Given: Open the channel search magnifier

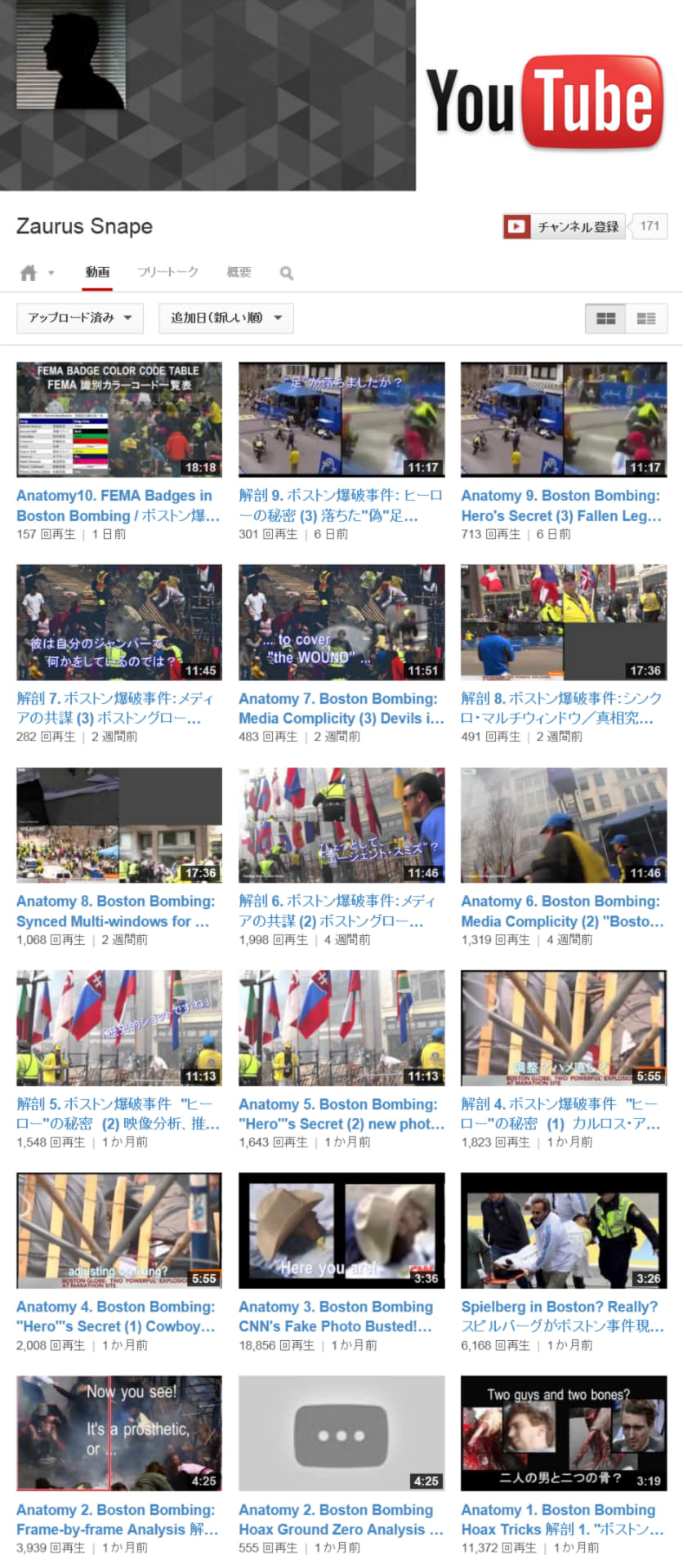Looking at the screenshot, I should [287, 273].
